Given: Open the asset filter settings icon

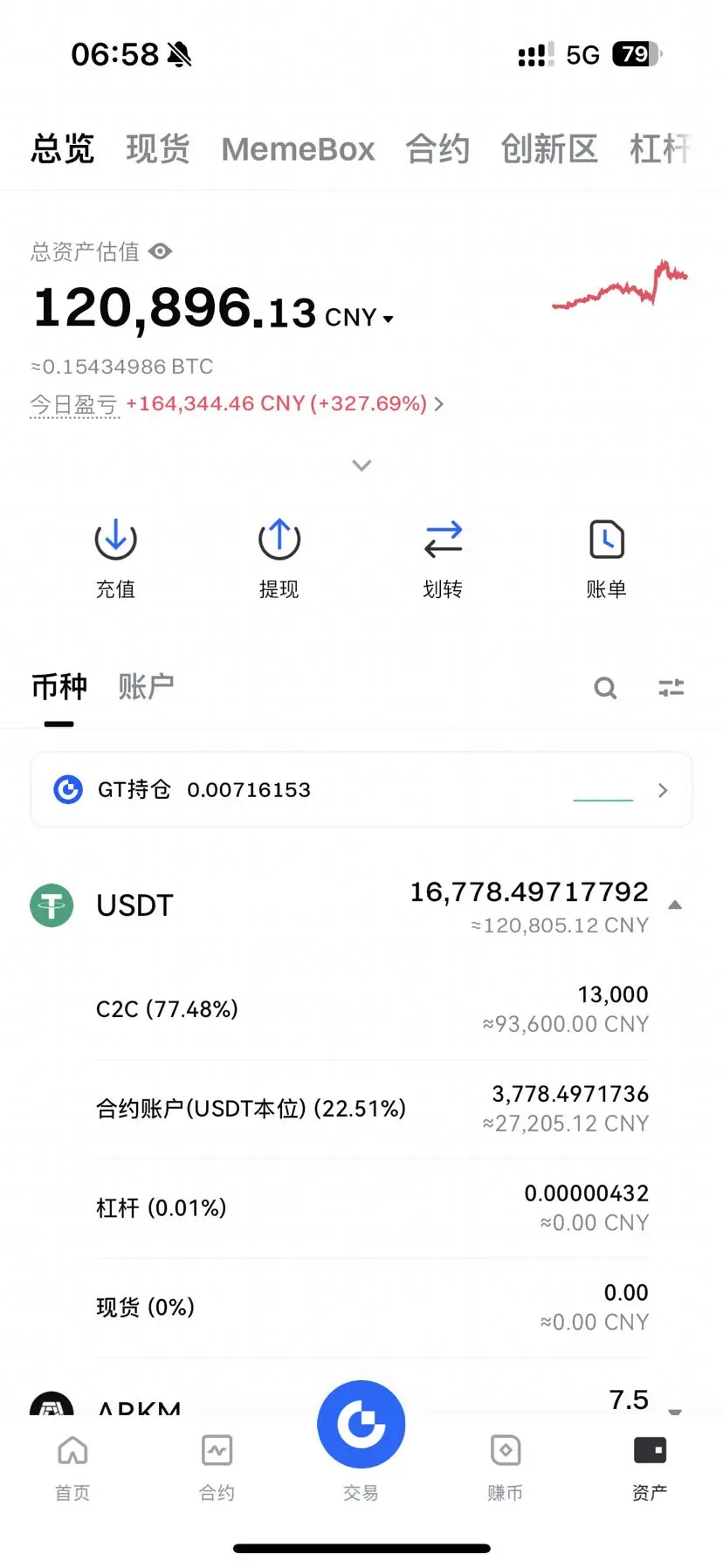Looking at the screenshot, I should [x=671, y=688].
